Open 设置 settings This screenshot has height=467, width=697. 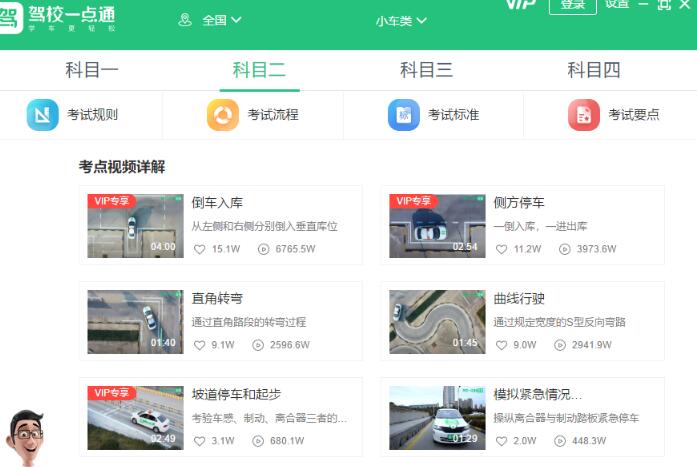pos(617,4)
